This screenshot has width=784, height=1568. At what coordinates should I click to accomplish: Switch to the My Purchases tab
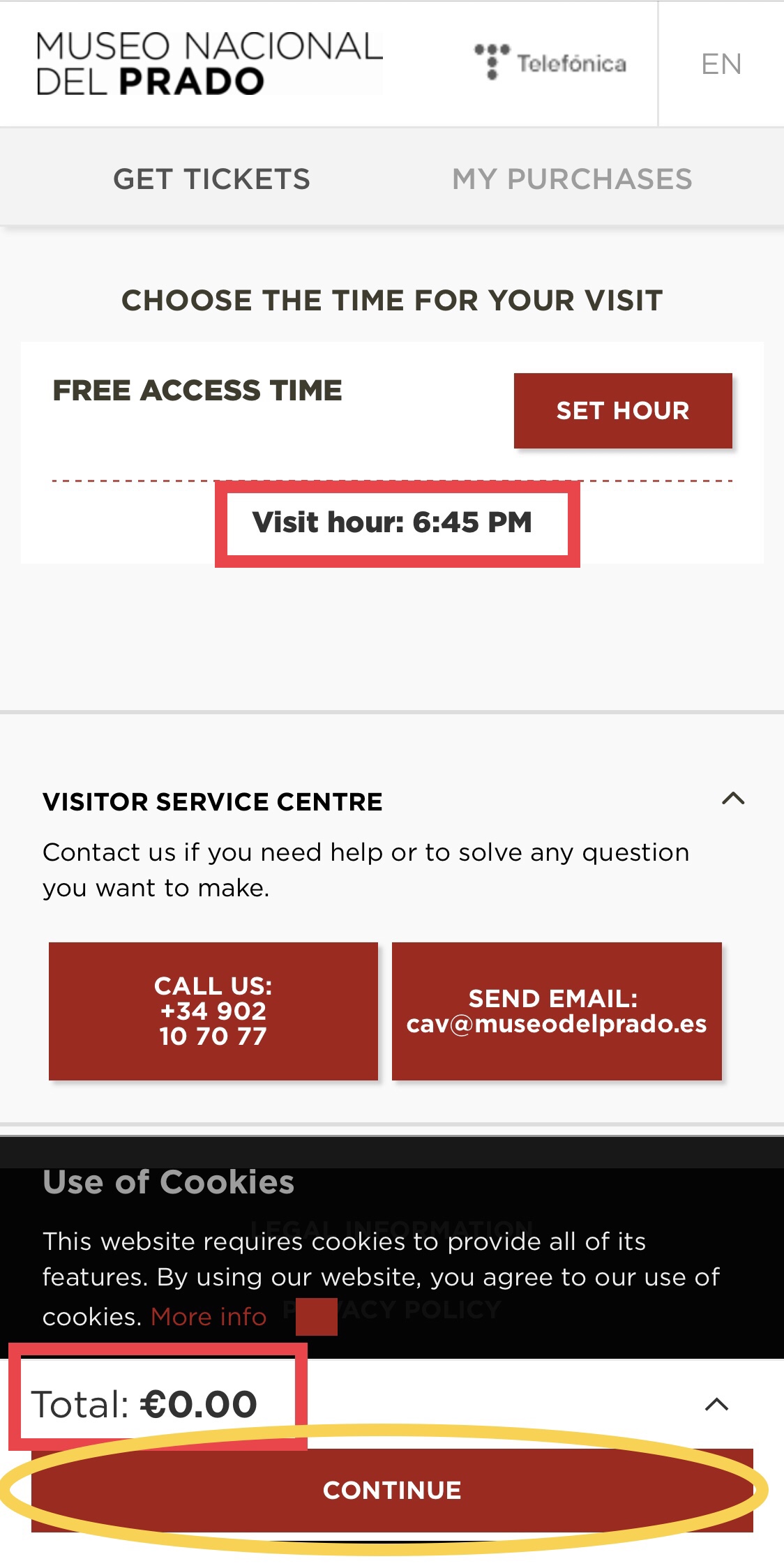click(572, 179)
